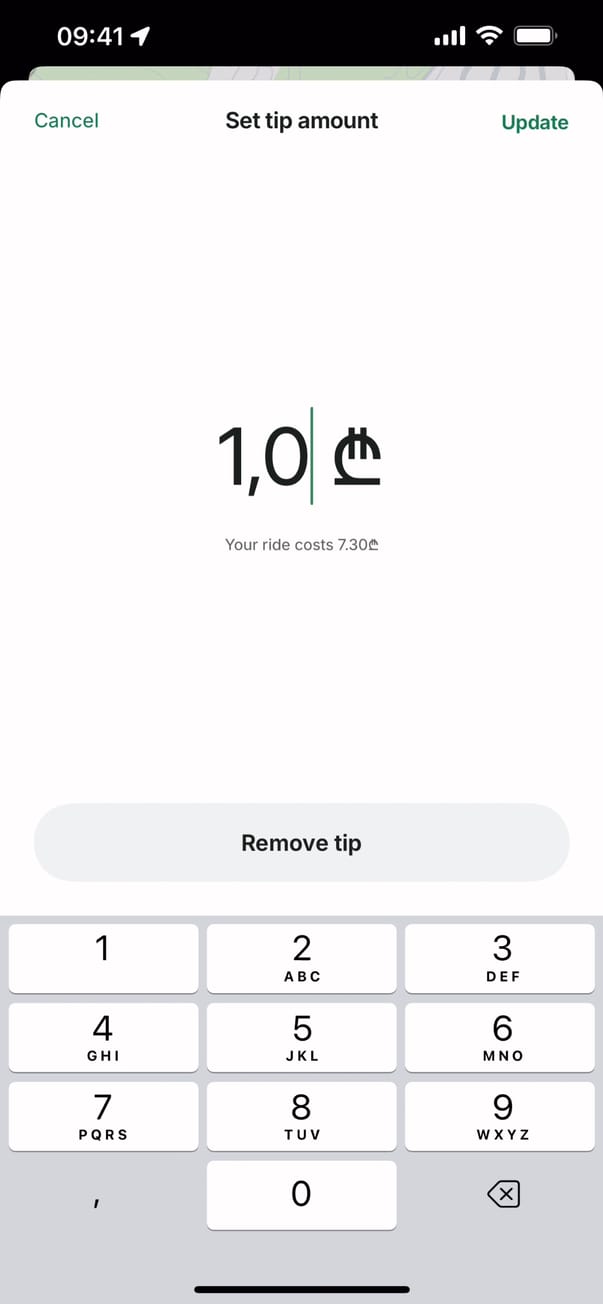
Task: Tap the Remove tip button
Action: tap(301, 843)
